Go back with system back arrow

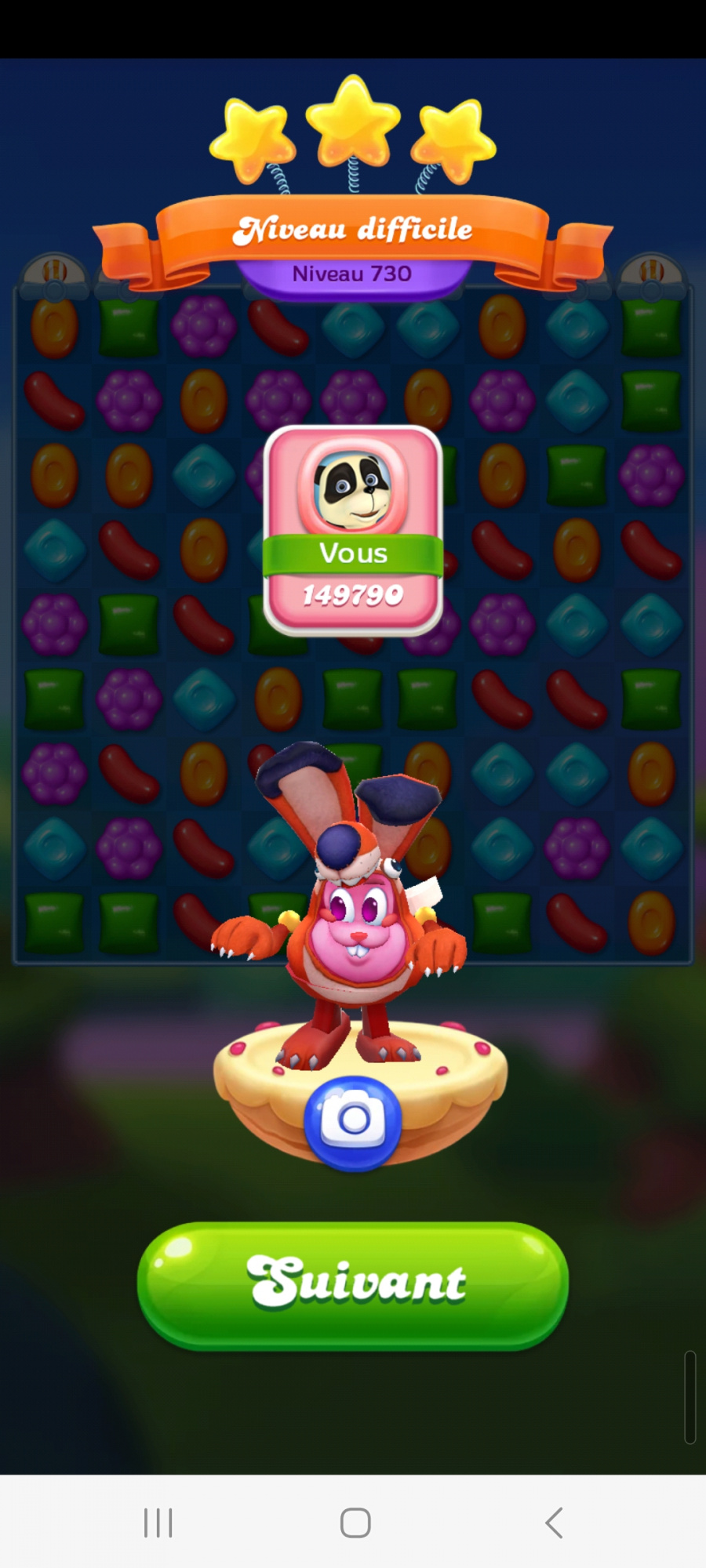554,1523
